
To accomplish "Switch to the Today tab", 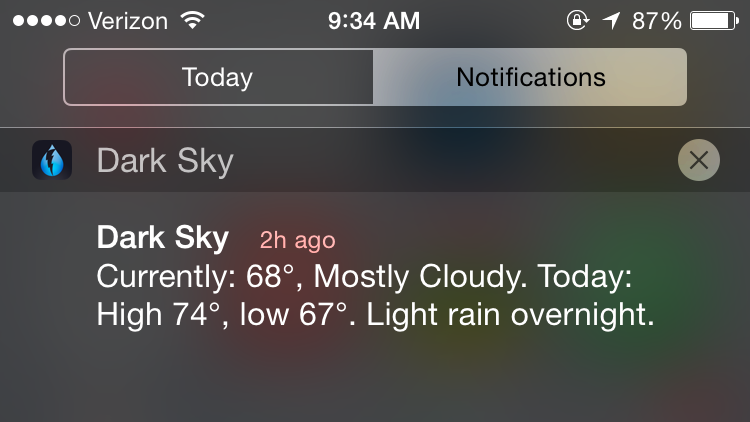I will point(218,77).
